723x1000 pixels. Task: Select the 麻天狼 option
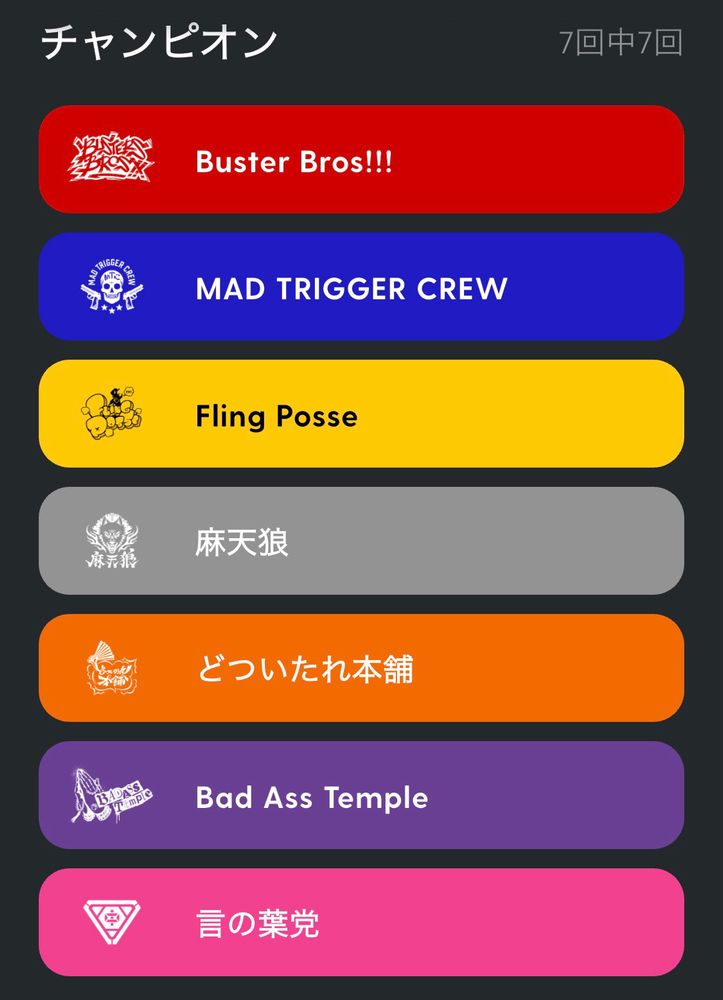point(361,541)
